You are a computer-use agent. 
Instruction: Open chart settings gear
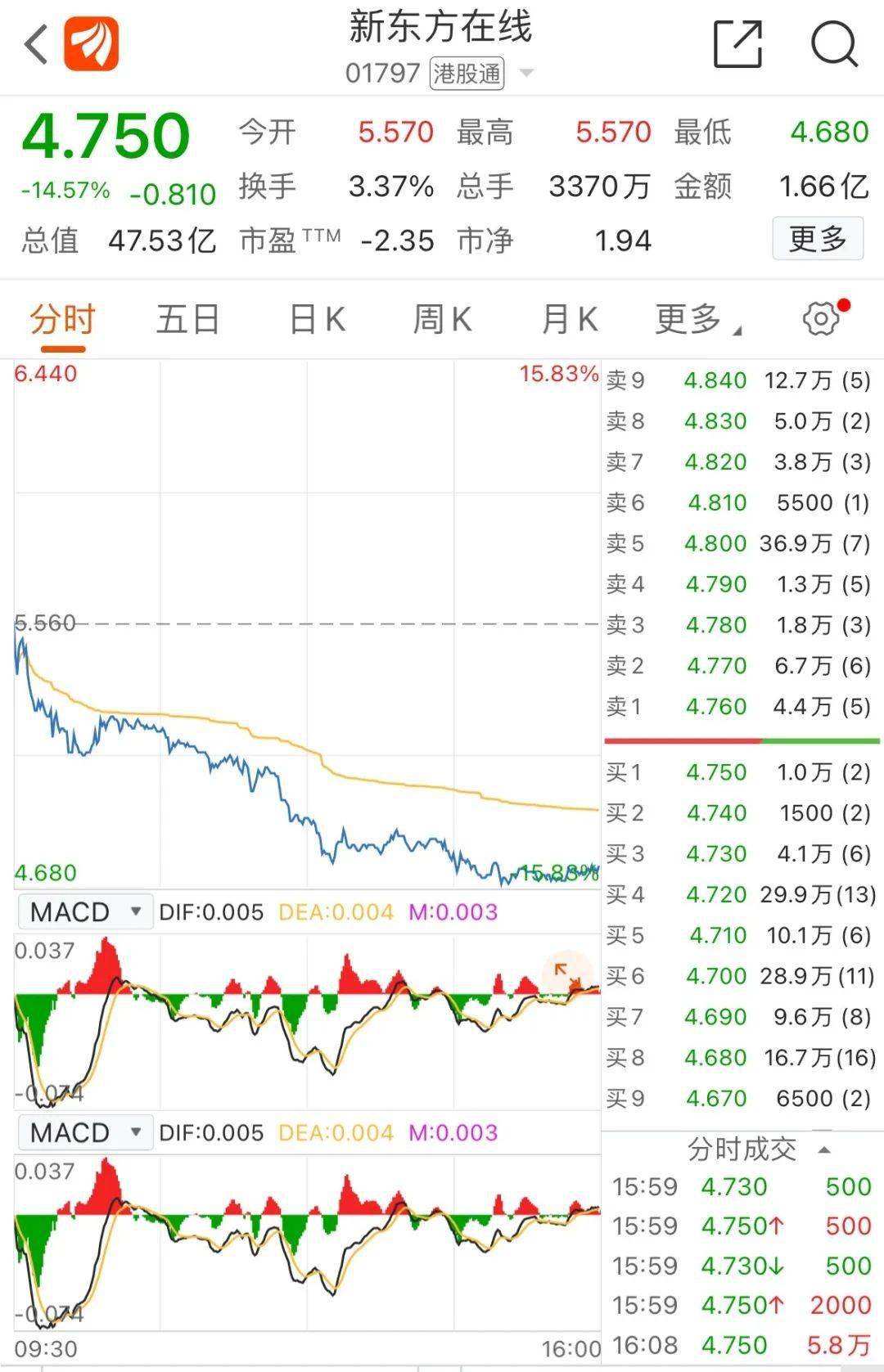tap(821, 319)
